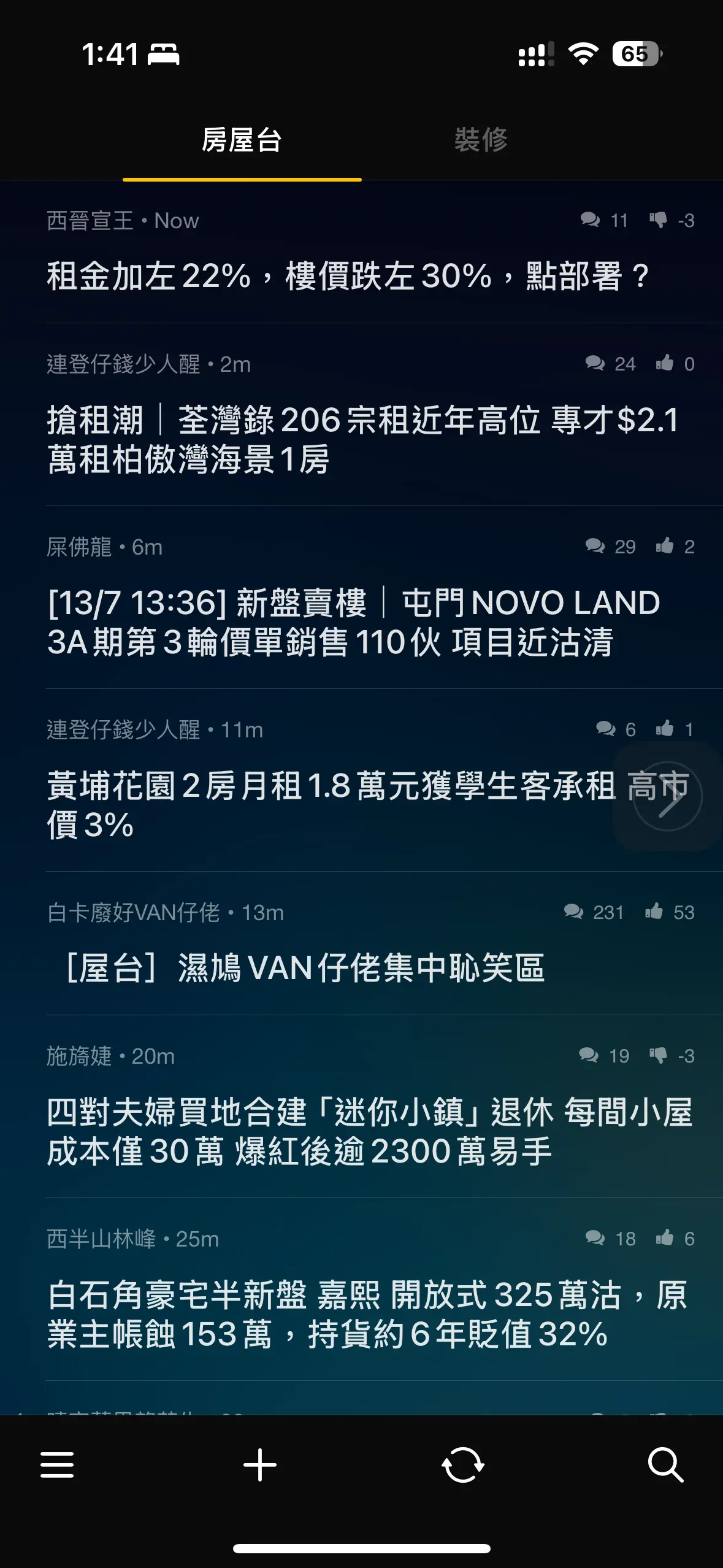Select the 房屋台 tab

pos(242,140)
